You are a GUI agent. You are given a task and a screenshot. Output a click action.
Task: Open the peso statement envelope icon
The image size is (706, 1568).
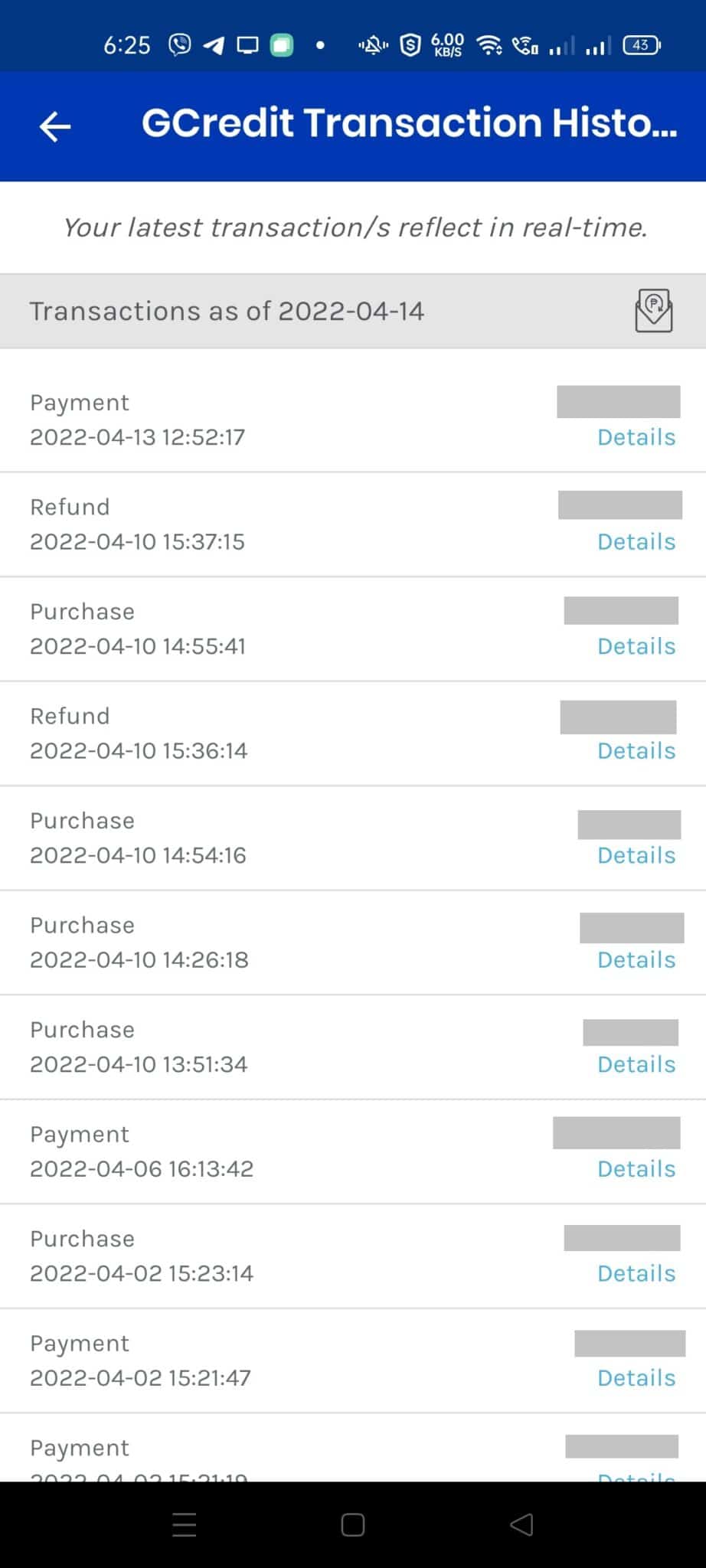(652, 310)
